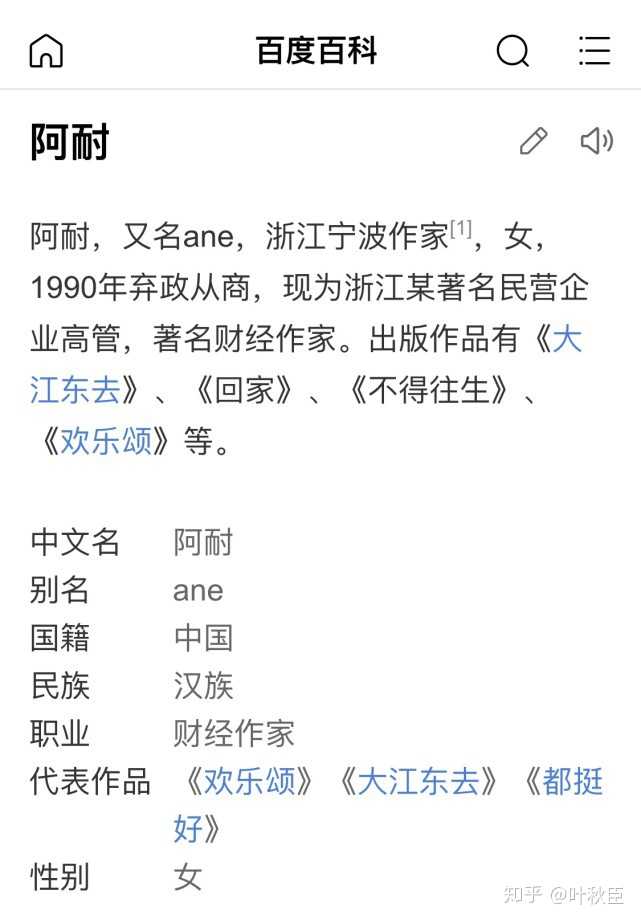Play the audio reading of this entry
Screen dimensions: 641x923
point(596,141)
